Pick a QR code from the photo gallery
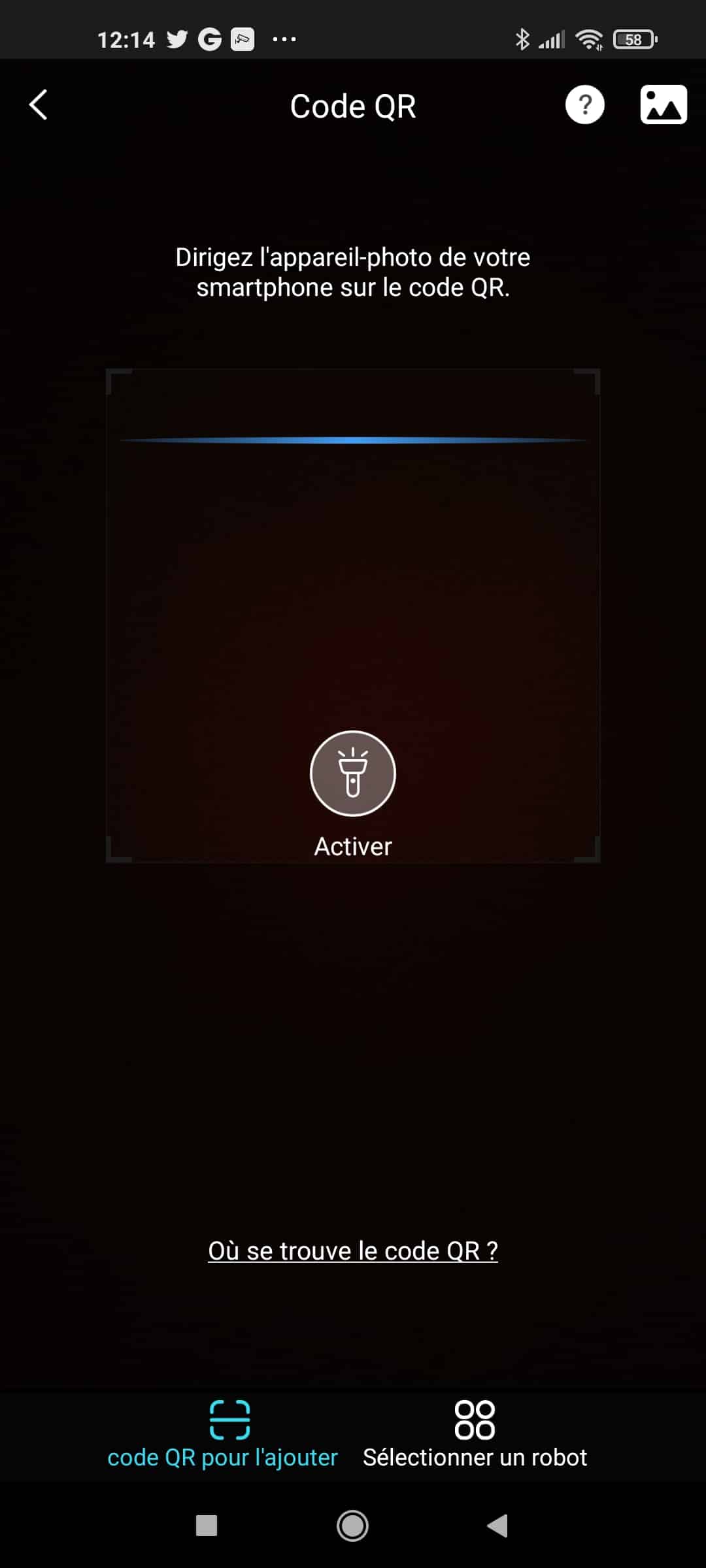The width and height of the screenshot is (706, 1568). pos(663,105)
